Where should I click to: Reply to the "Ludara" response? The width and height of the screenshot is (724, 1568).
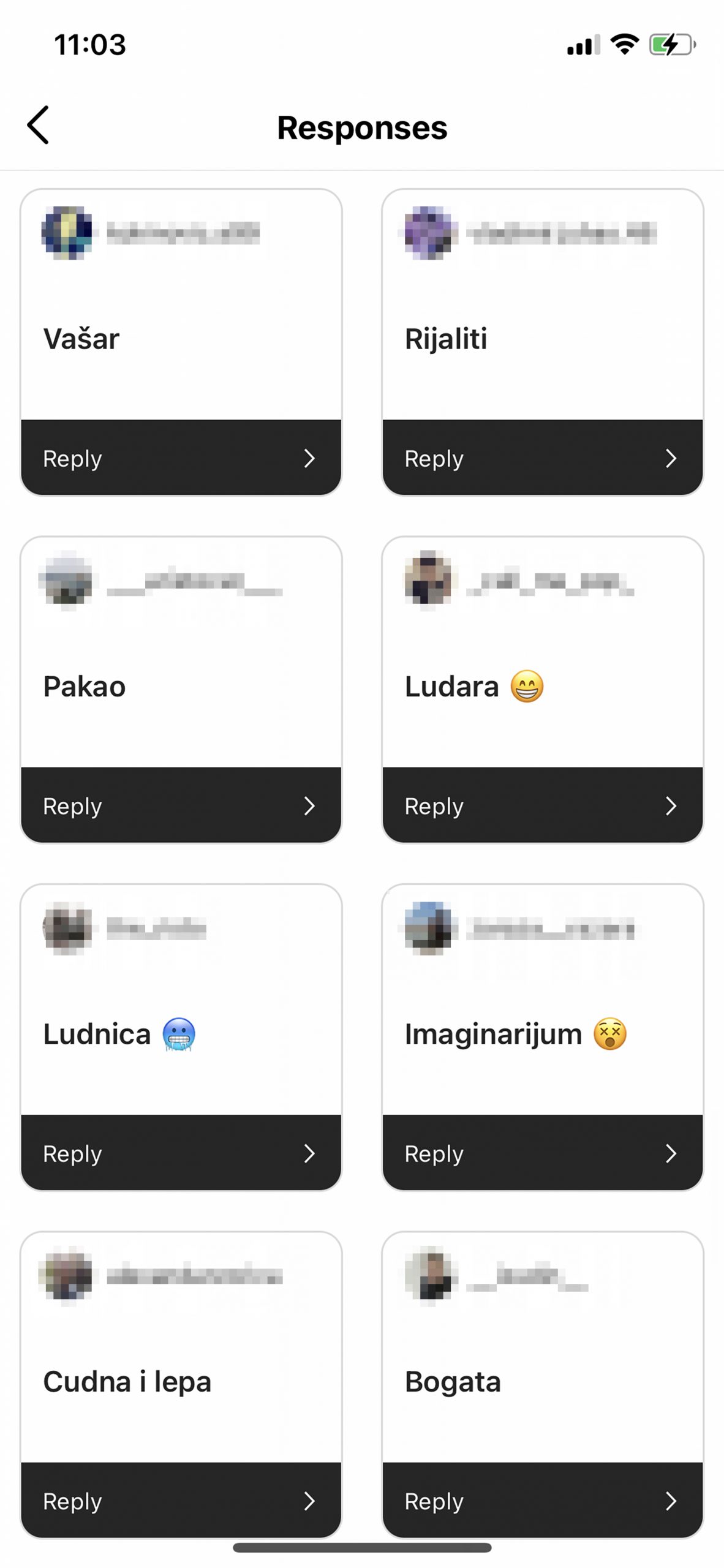(x=542, y=805)
